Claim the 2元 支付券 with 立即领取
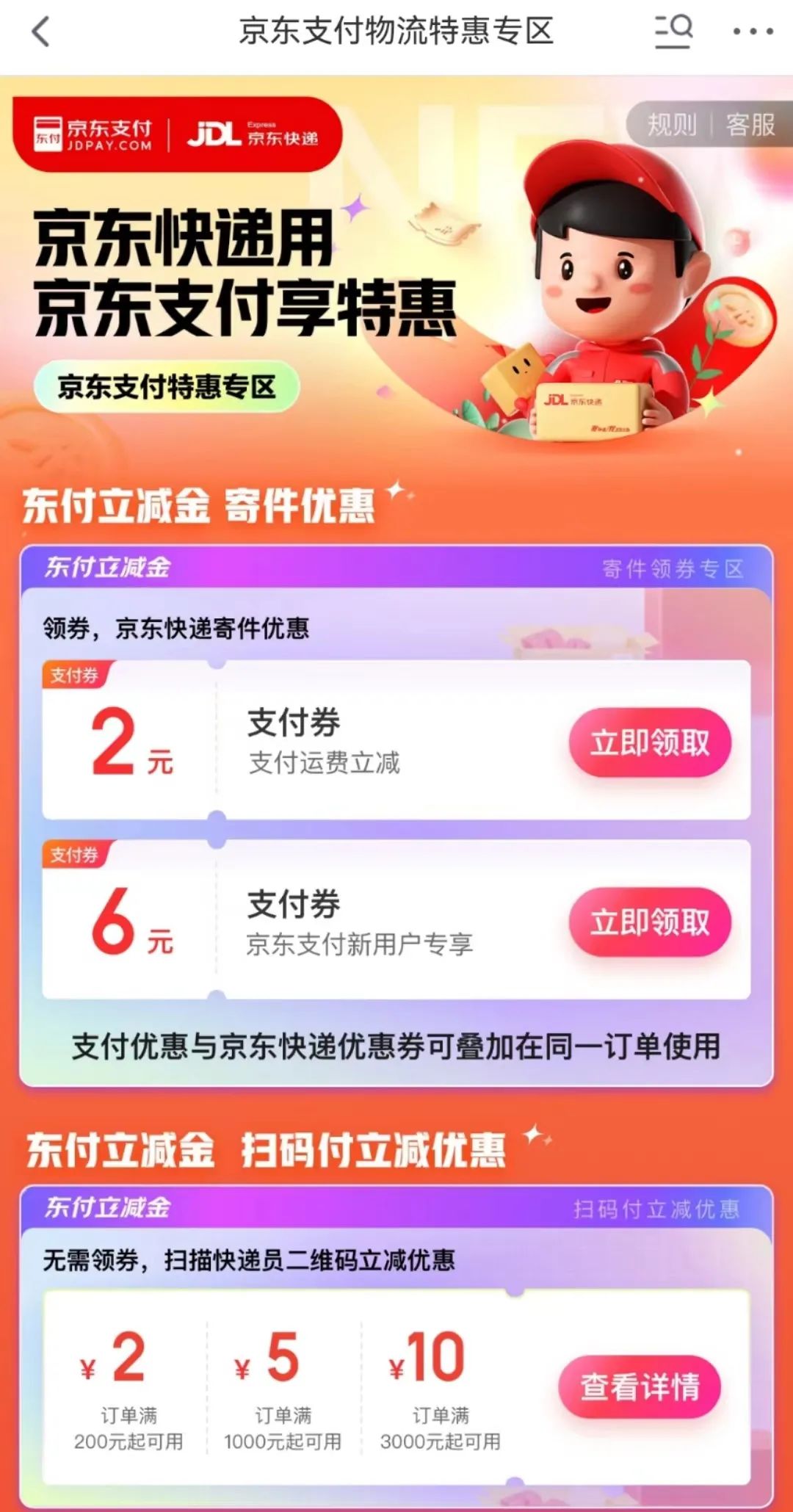The height and width of the screenshot is (1512, 793). pyautogui.click(x=650, y=742)
